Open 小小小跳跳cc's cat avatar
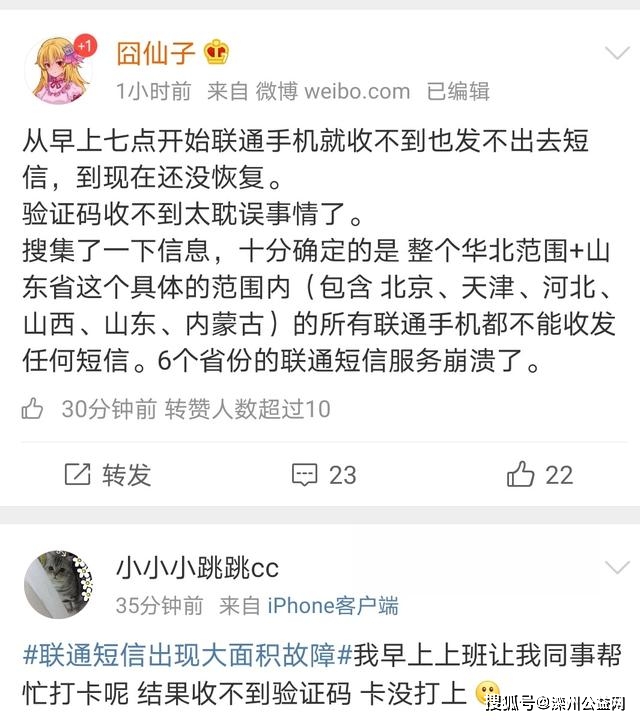Screen dimensions: 640x720 60,584
